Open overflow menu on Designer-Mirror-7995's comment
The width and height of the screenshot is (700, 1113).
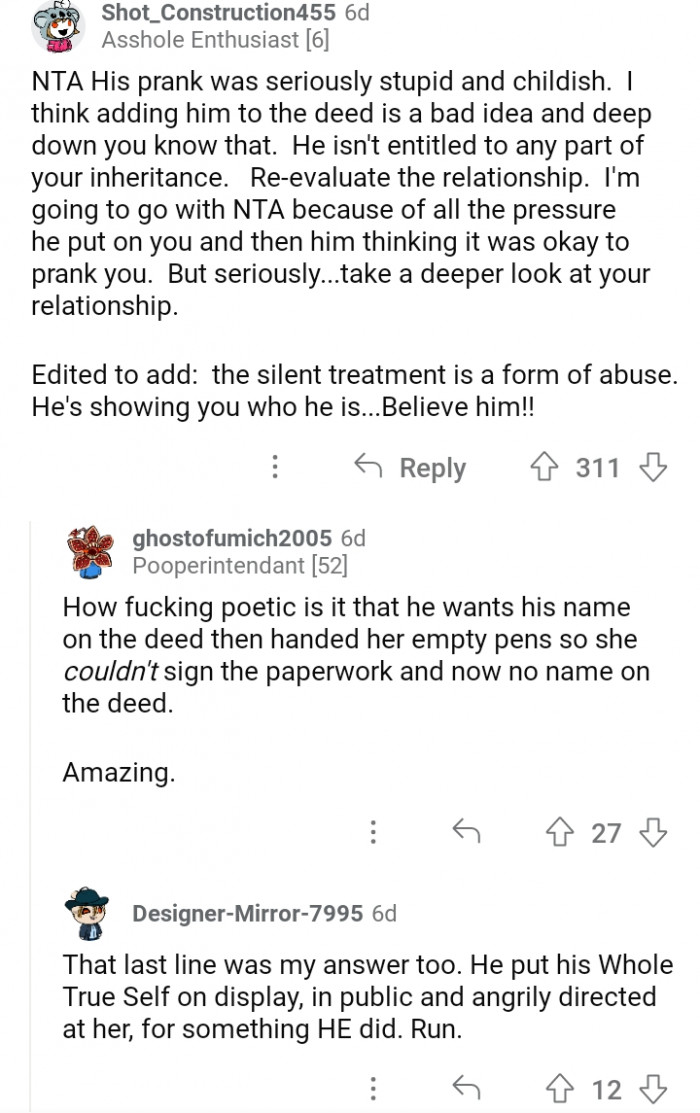[x=372, y=1089]
